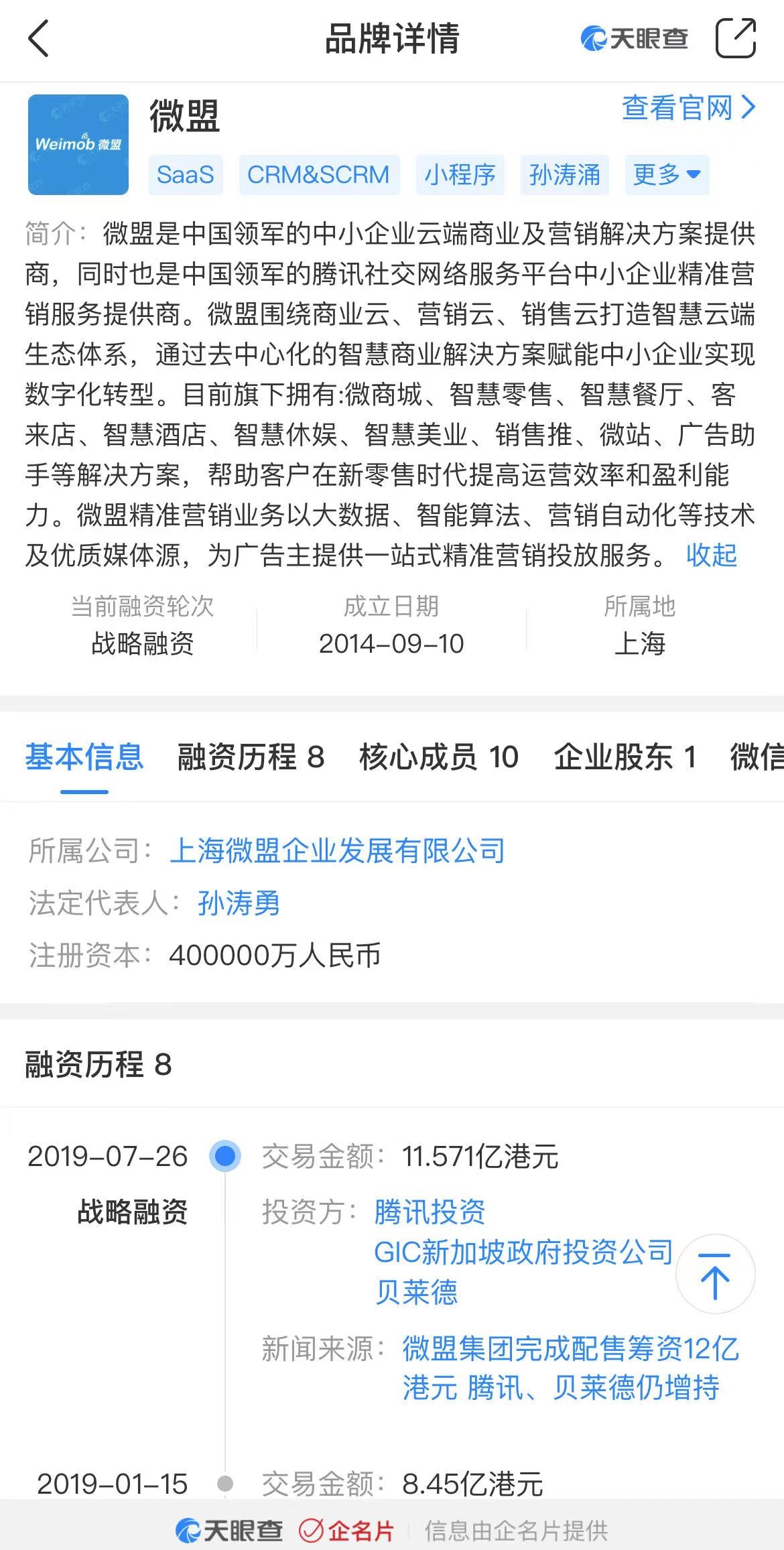Switch to the 企业股东 1 tab
Screen dimensions: 784x1550
click(x=625, y=757)
